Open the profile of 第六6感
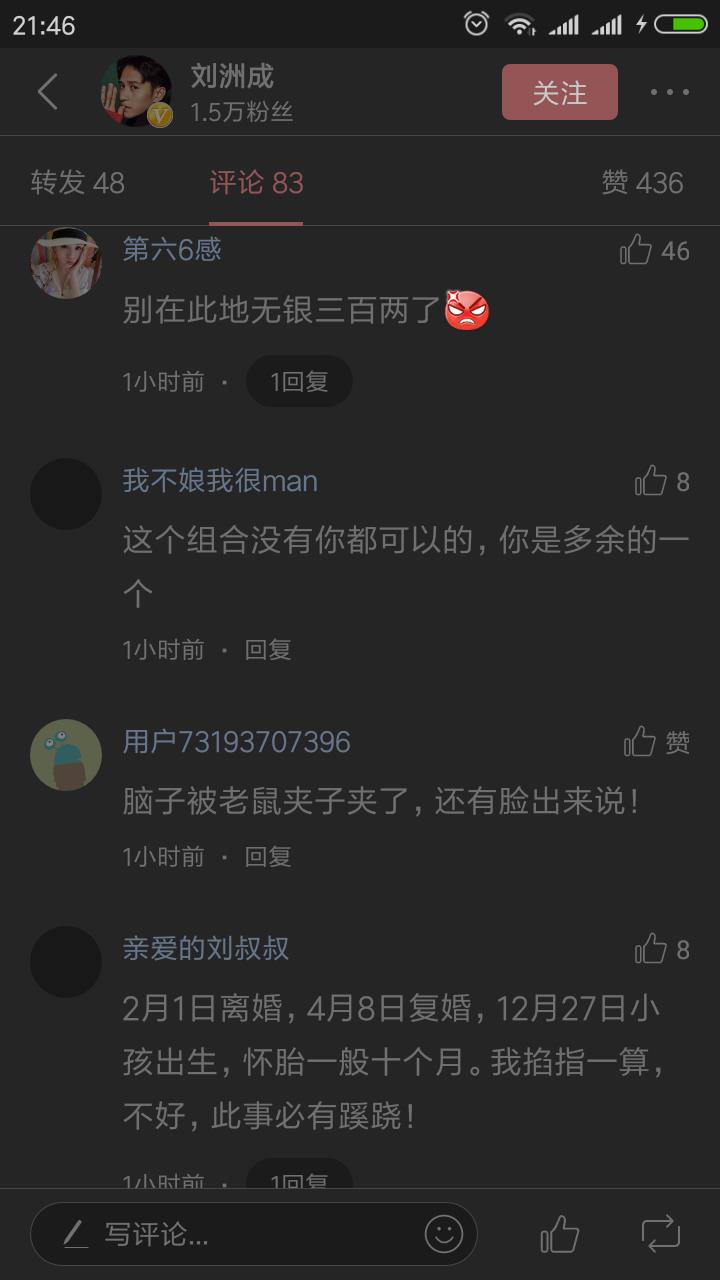This screenshot has height=1280, width=720. (66, 263)
